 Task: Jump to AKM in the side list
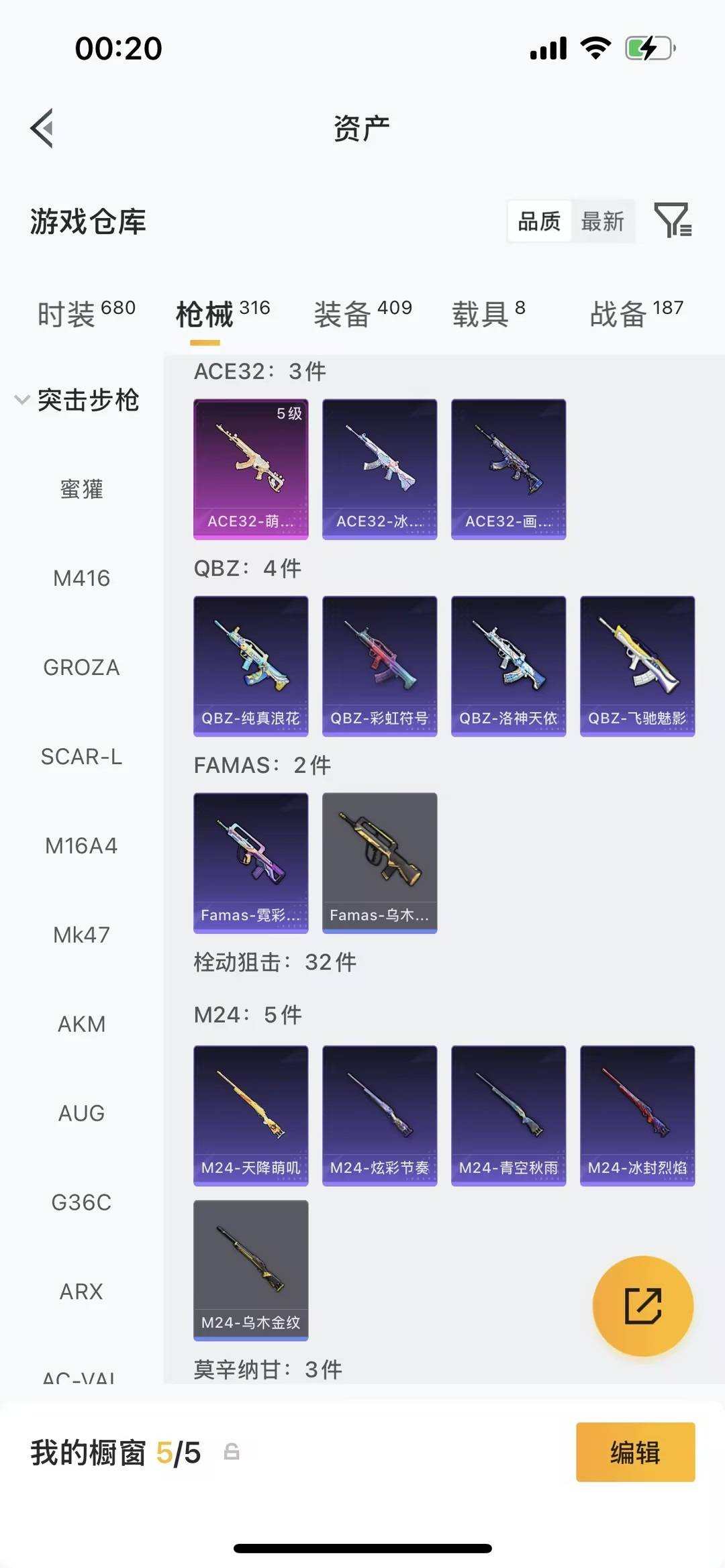81,1024
